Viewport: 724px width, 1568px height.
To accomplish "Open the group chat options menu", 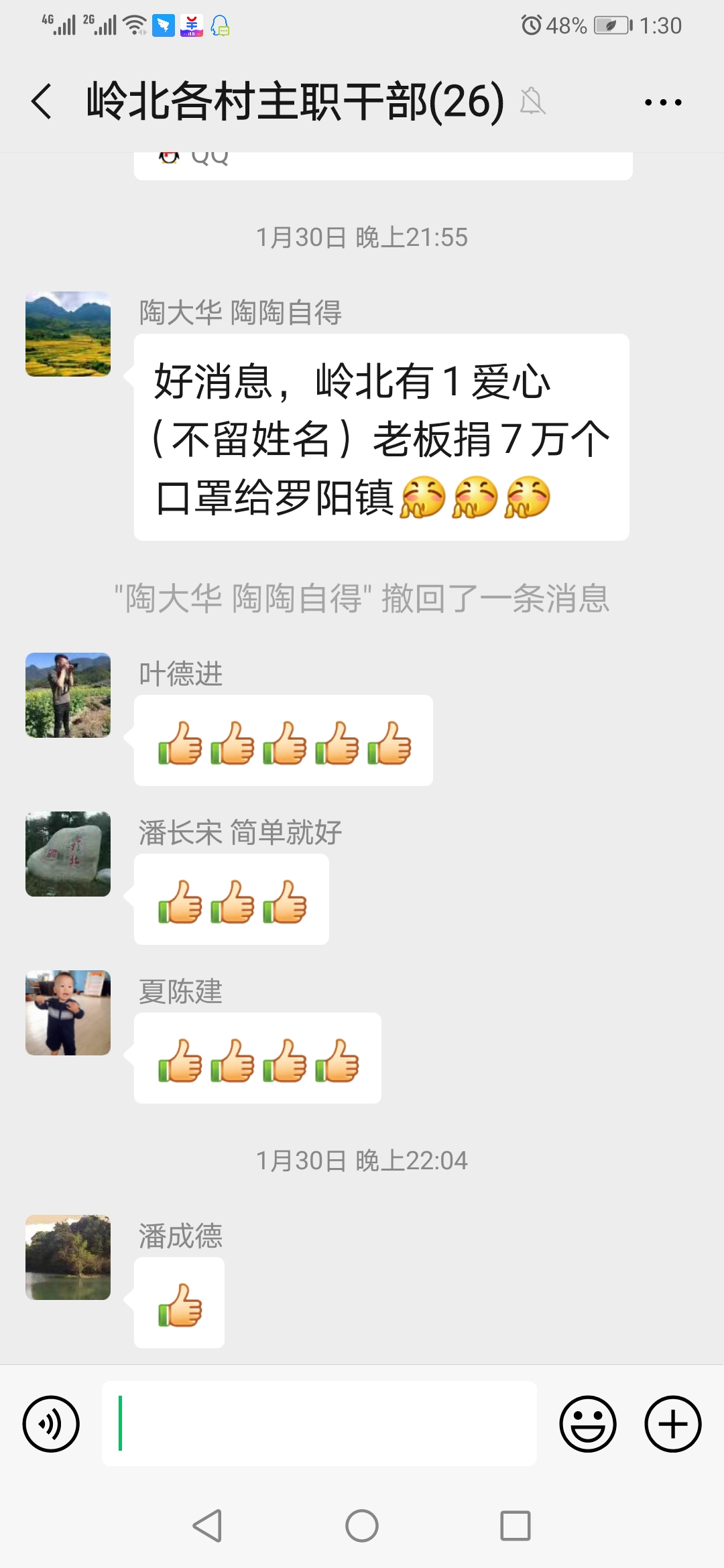I will (662, 103).
